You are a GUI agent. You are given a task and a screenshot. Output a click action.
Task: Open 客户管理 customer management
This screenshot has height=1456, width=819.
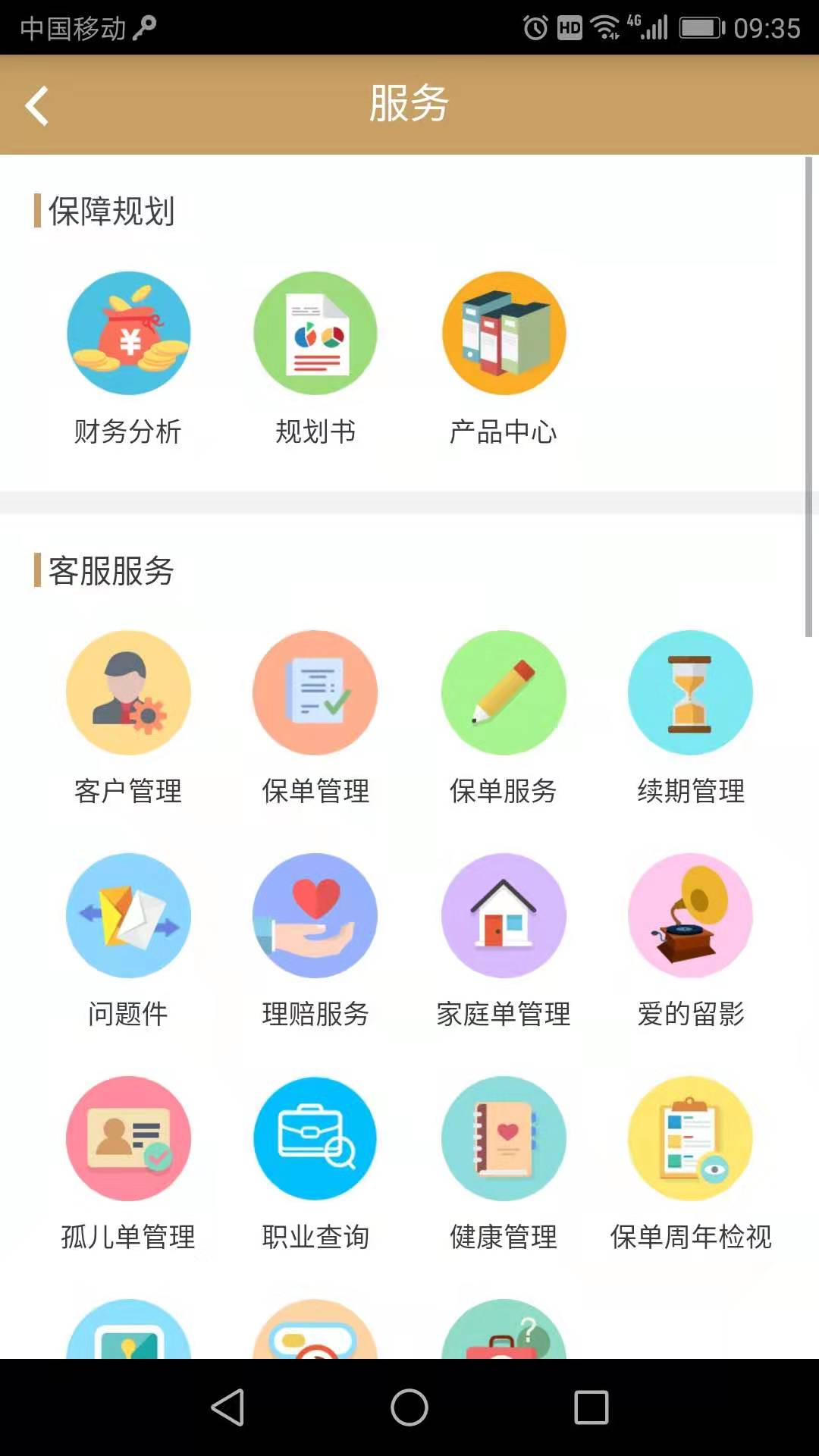point(127,692)
